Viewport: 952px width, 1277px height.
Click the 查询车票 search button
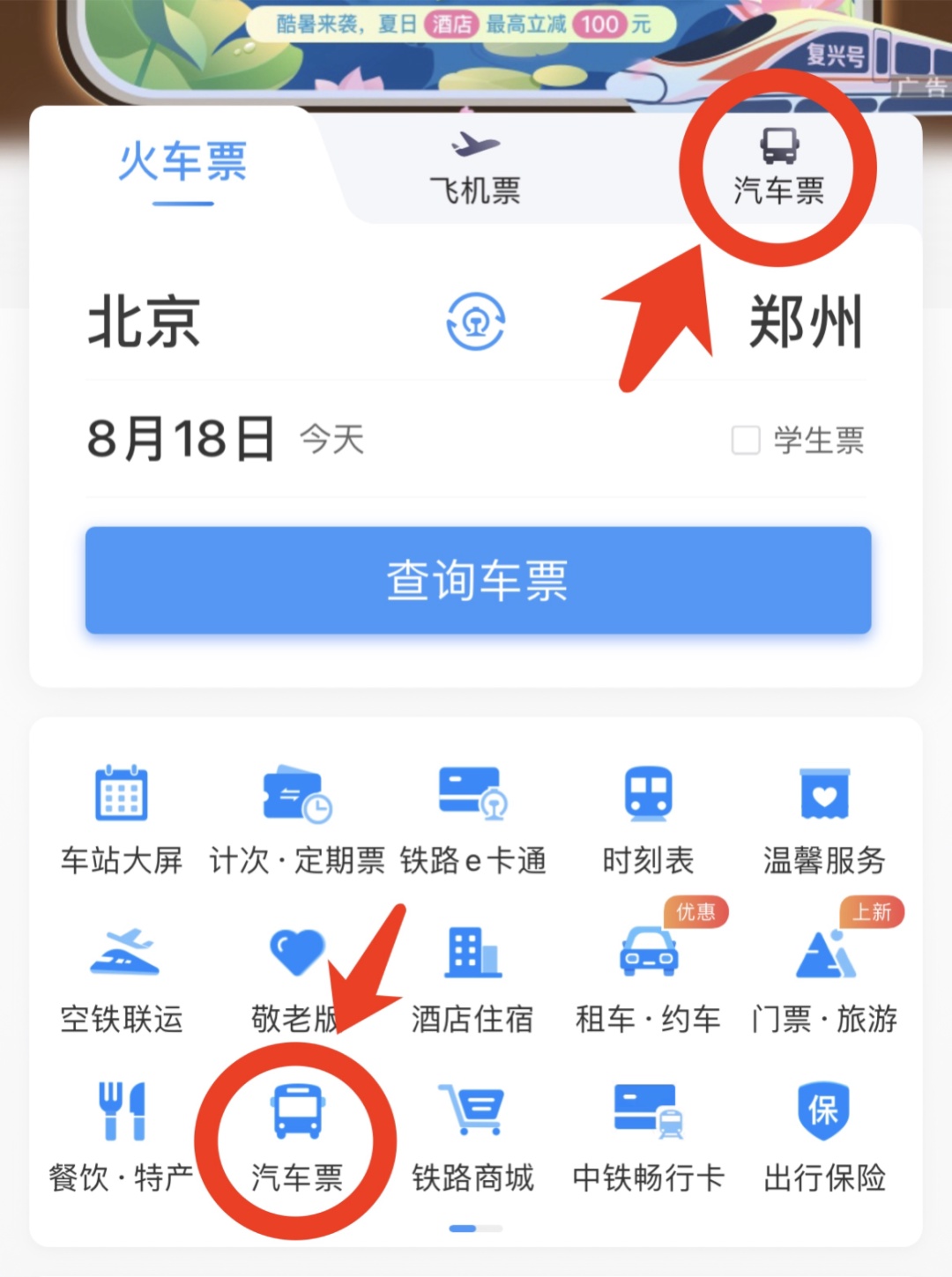(476, 579)
